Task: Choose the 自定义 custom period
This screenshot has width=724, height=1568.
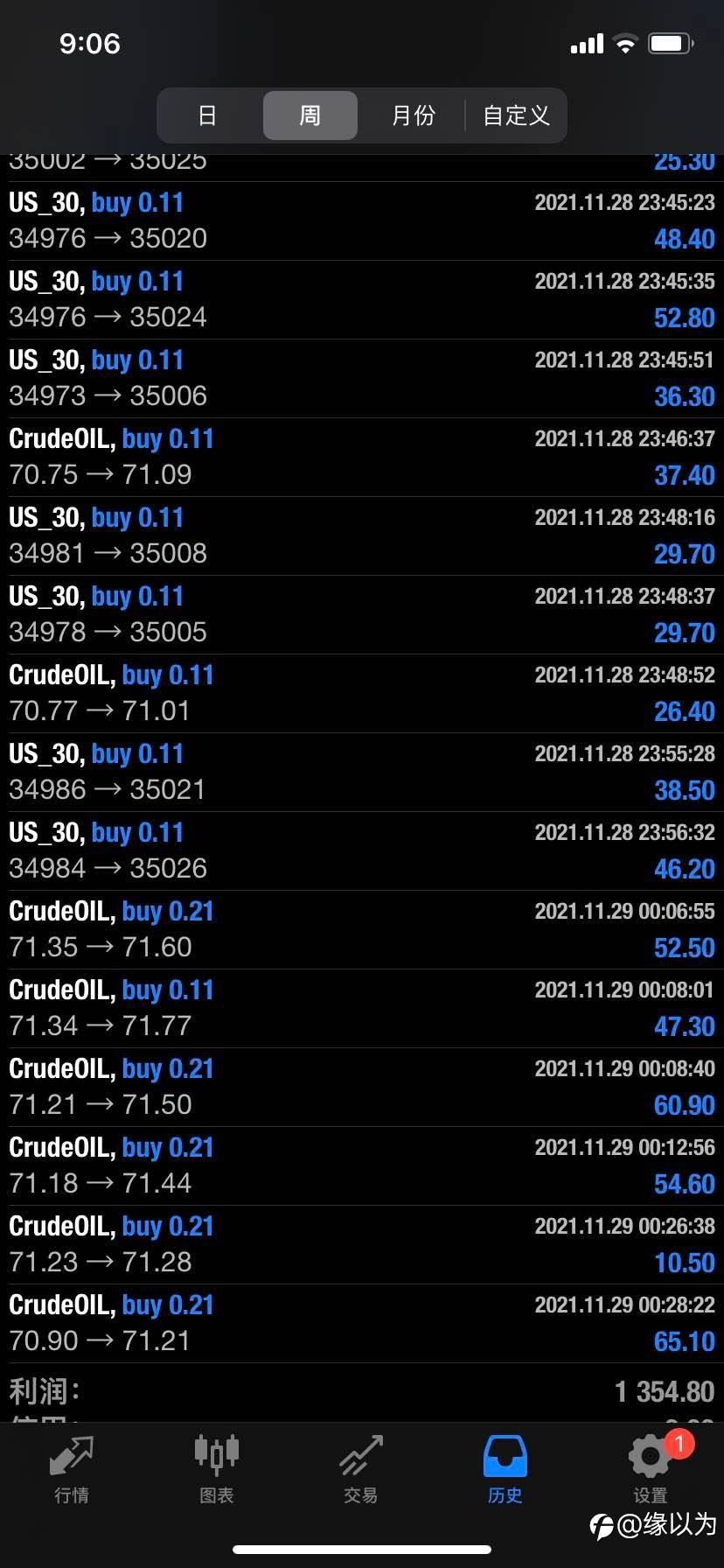Action: (516, 115)
